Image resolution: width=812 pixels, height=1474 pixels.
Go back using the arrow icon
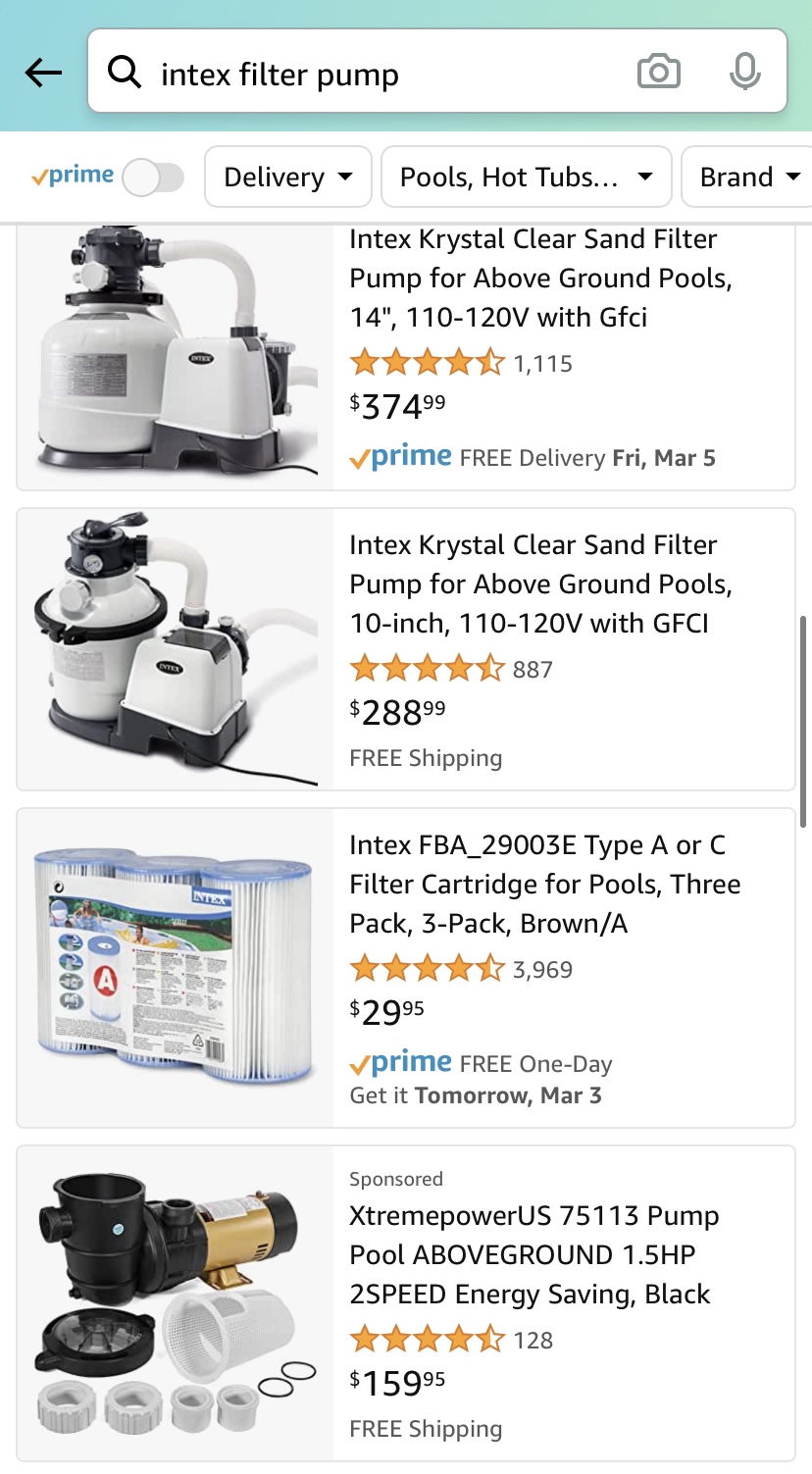pyautogui.click(x=43, y=73)
